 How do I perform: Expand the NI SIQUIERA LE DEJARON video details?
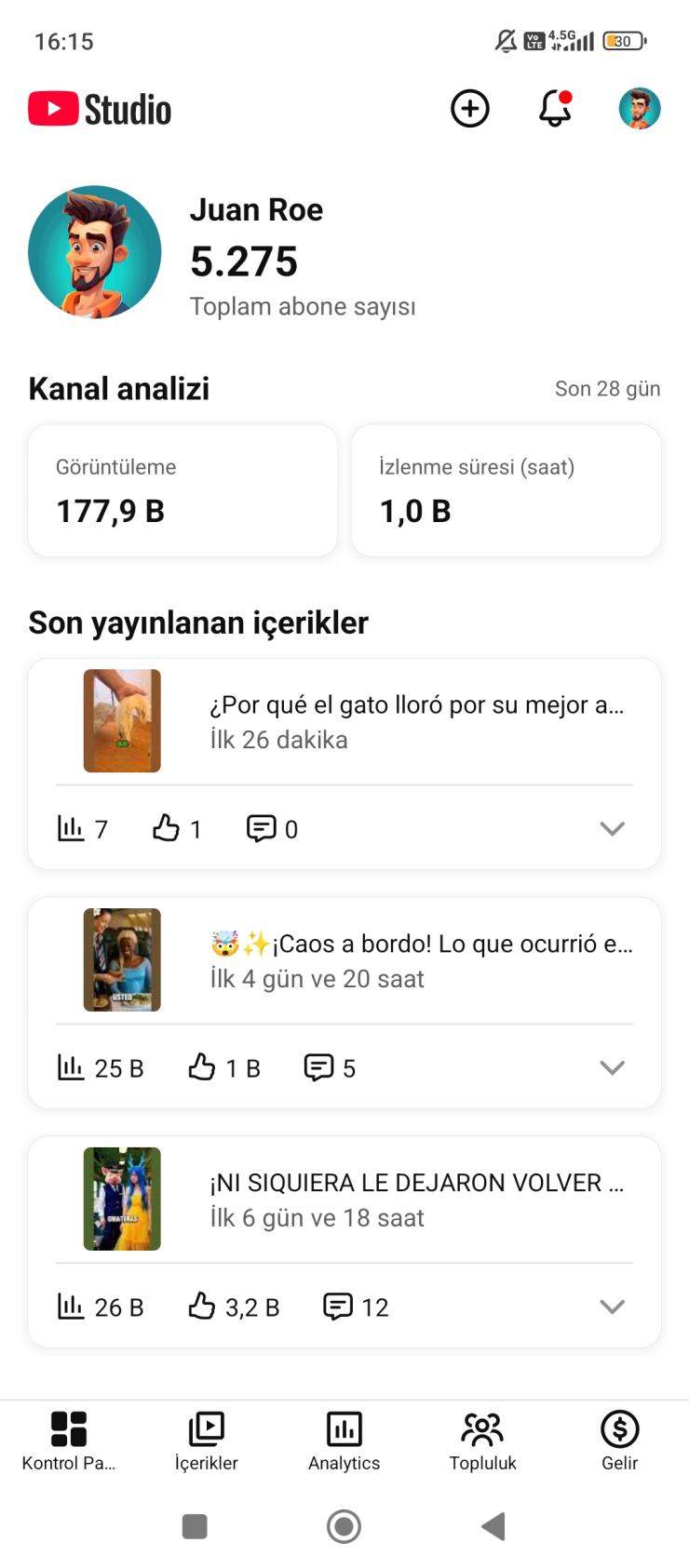[x=612, y=1307]
